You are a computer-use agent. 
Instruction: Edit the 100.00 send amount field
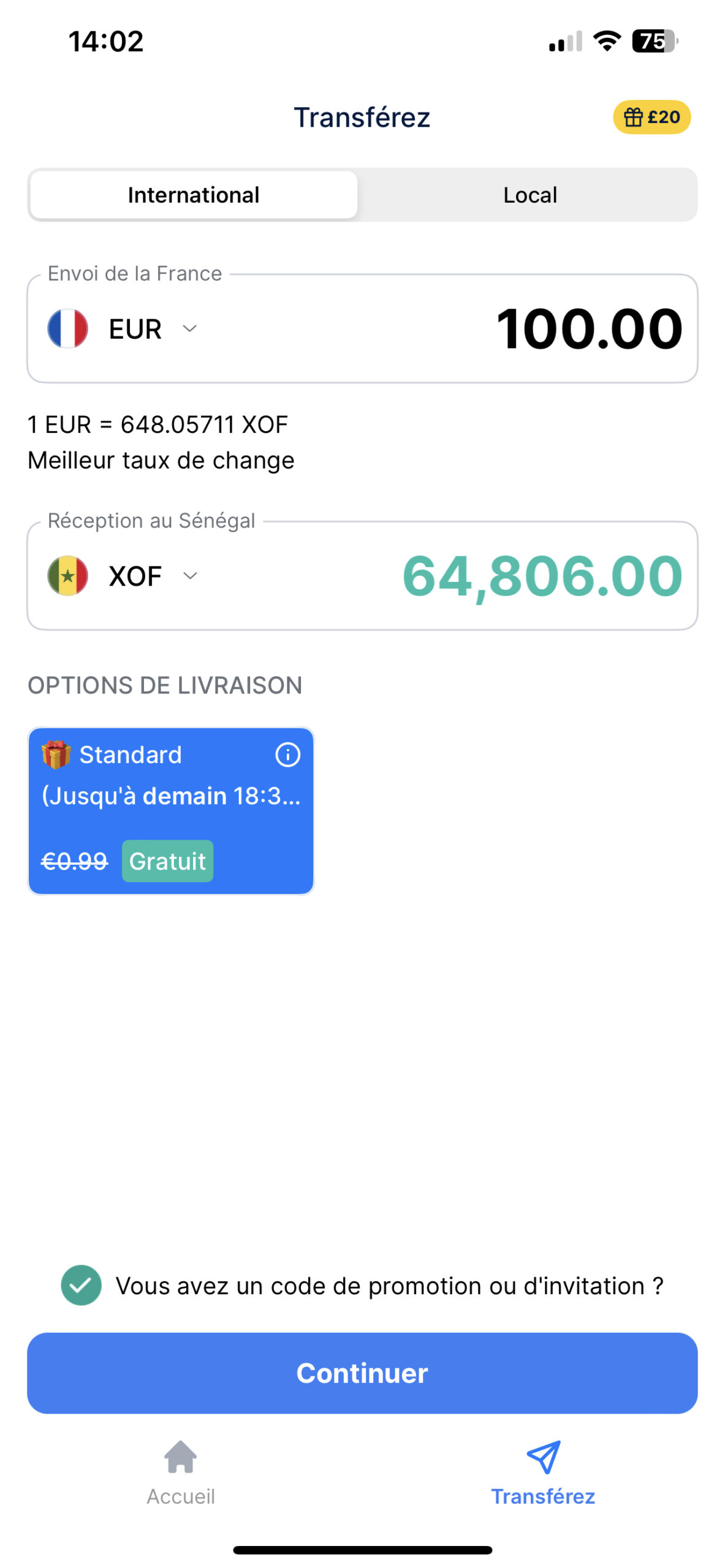[588, 329]
